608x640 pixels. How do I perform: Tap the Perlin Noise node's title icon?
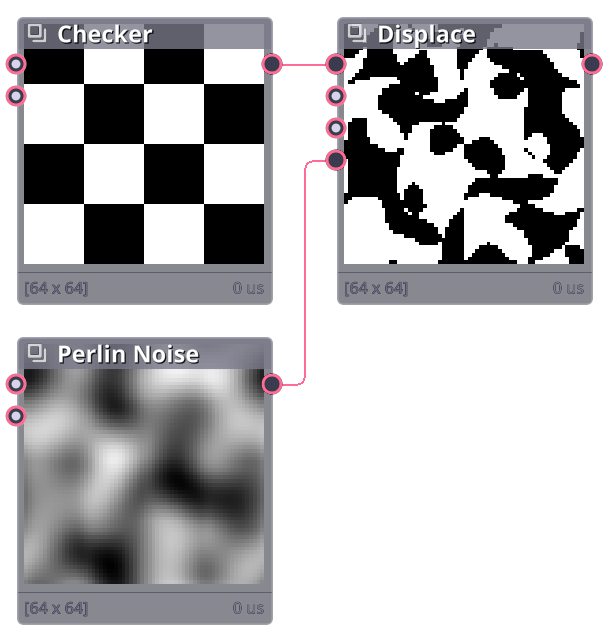(37, 354)
